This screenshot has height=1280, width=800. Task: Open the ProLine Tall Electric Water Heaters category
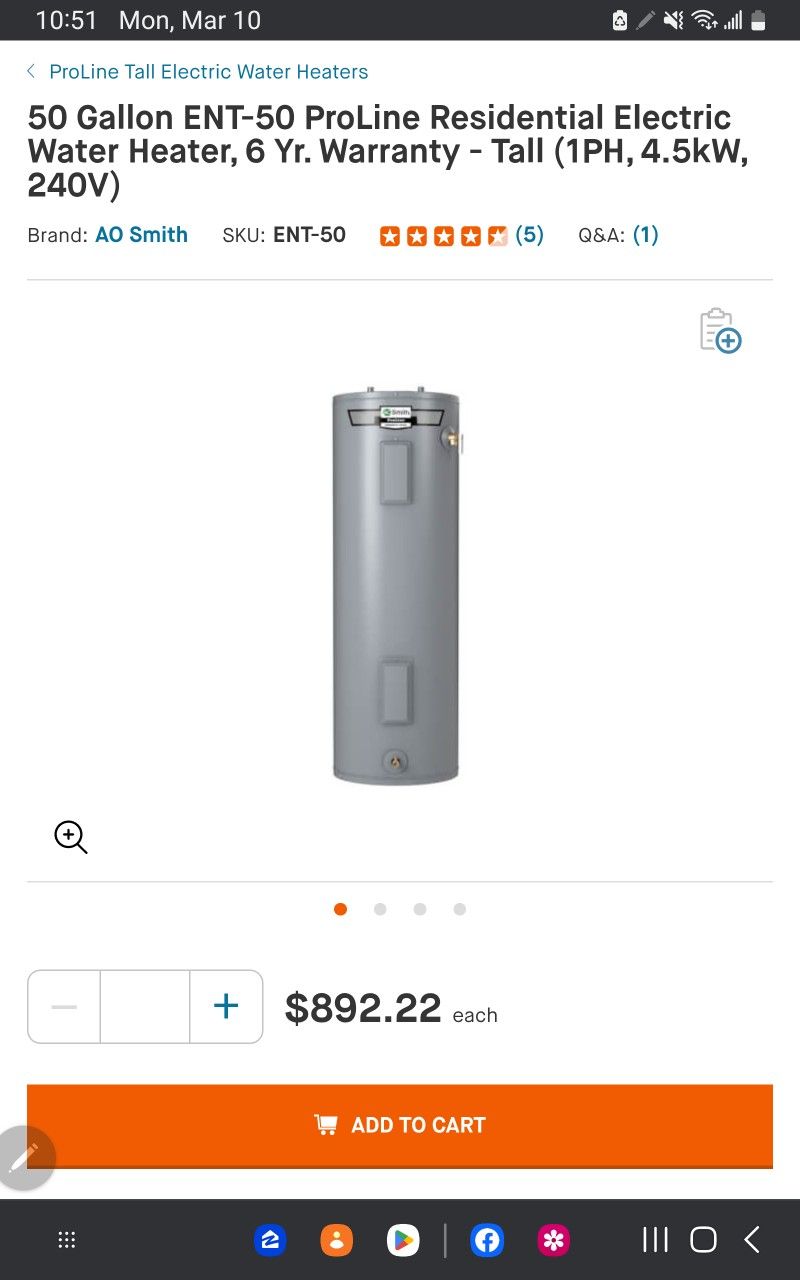[x=208, y=71]
